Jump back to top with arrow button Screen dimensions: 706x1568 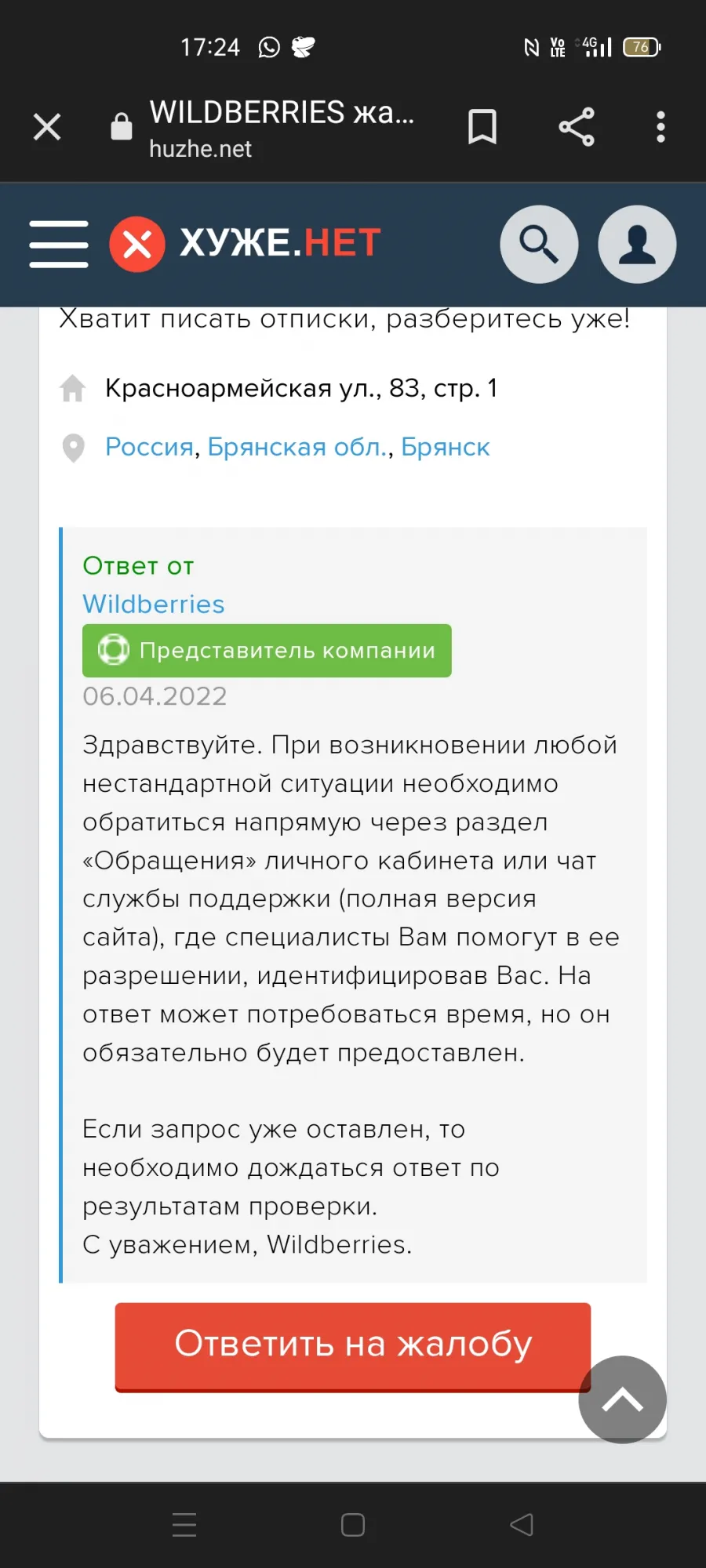[622, 1399]
